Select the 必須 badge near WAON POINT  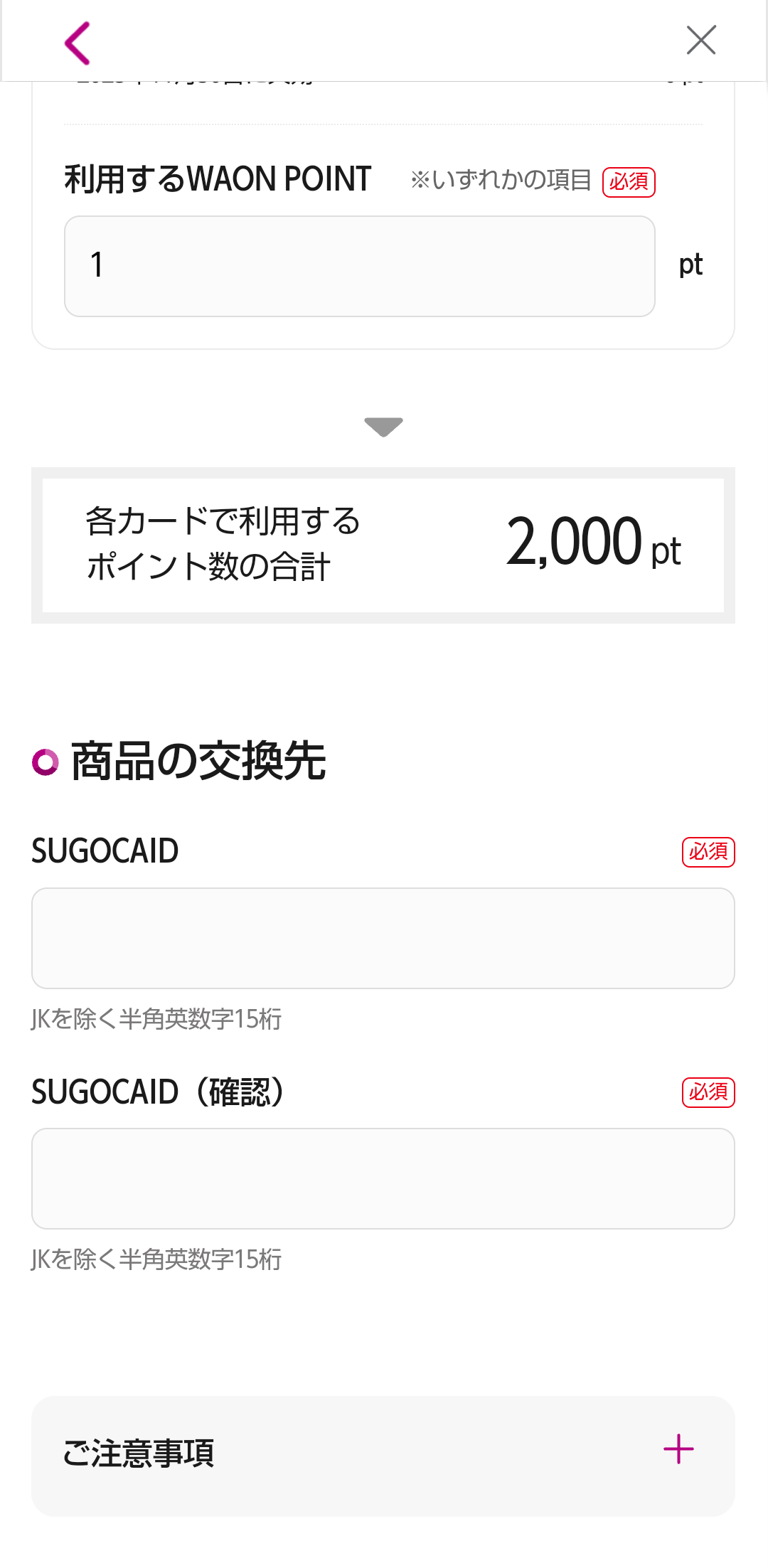[629, 182]
